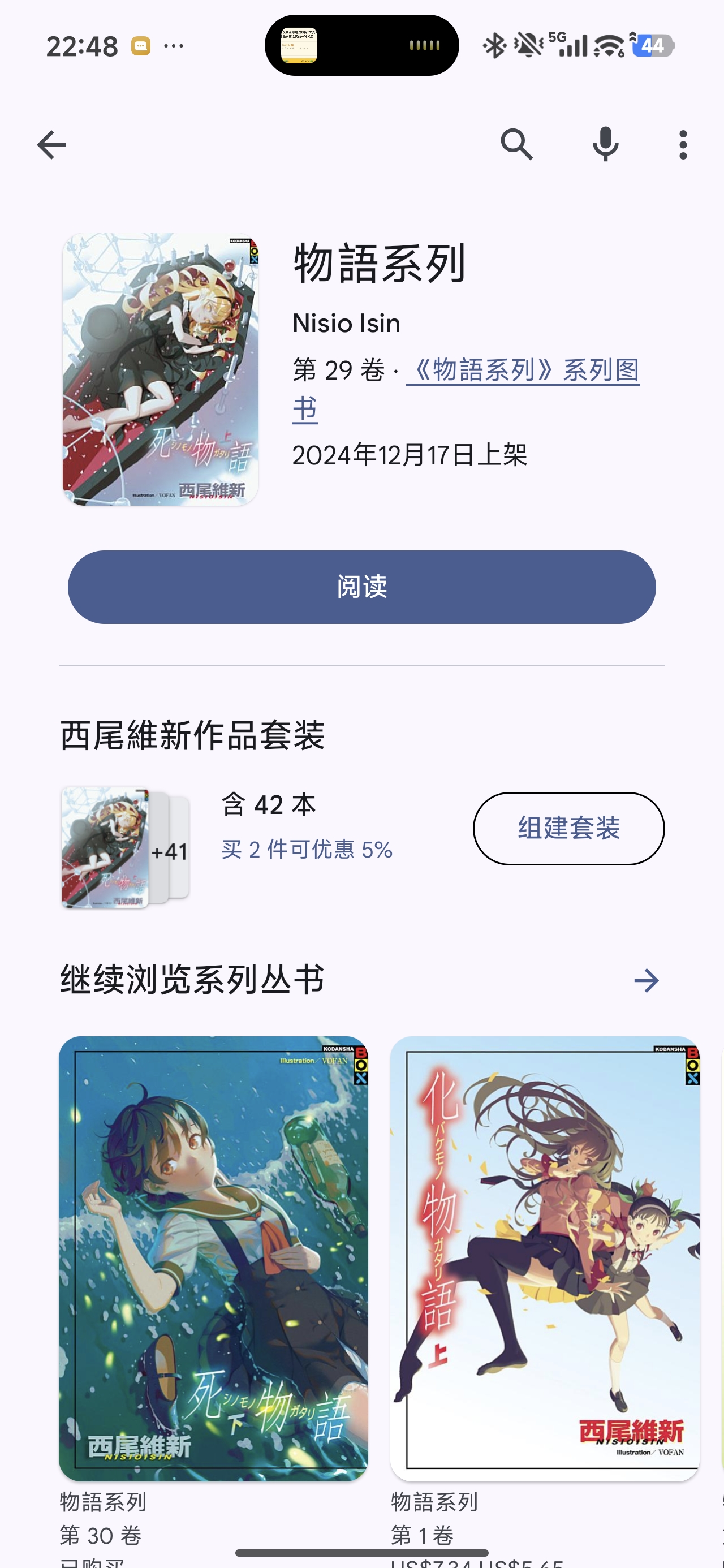Screen dimensions: 724x1568
Task: Start voice search with the microphone
Action: point(605,145)
